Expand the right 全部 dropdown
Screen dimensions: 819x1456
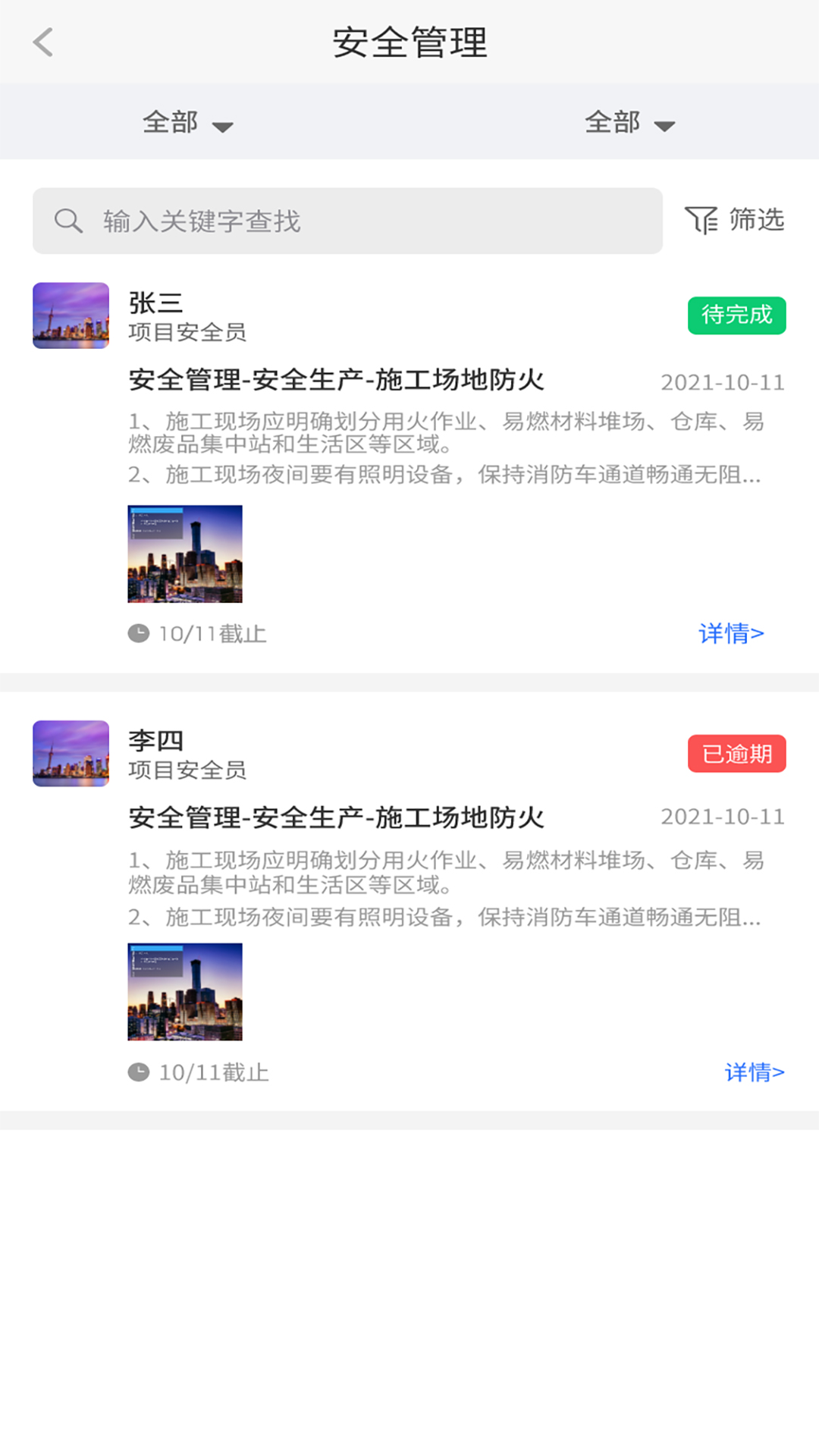click(x=629, y=123)
